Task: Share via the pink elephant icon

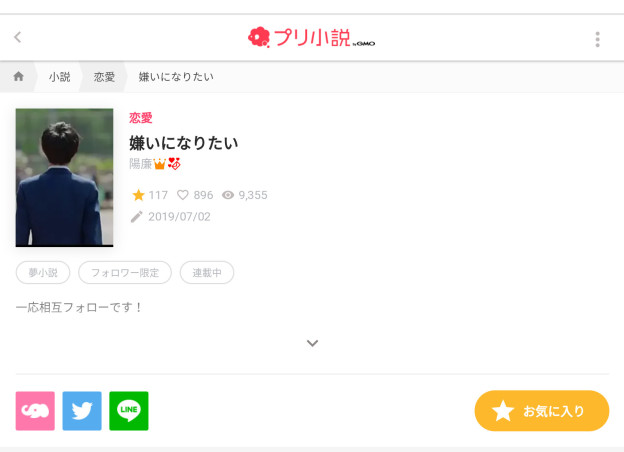Action: [x=35, y=411]
